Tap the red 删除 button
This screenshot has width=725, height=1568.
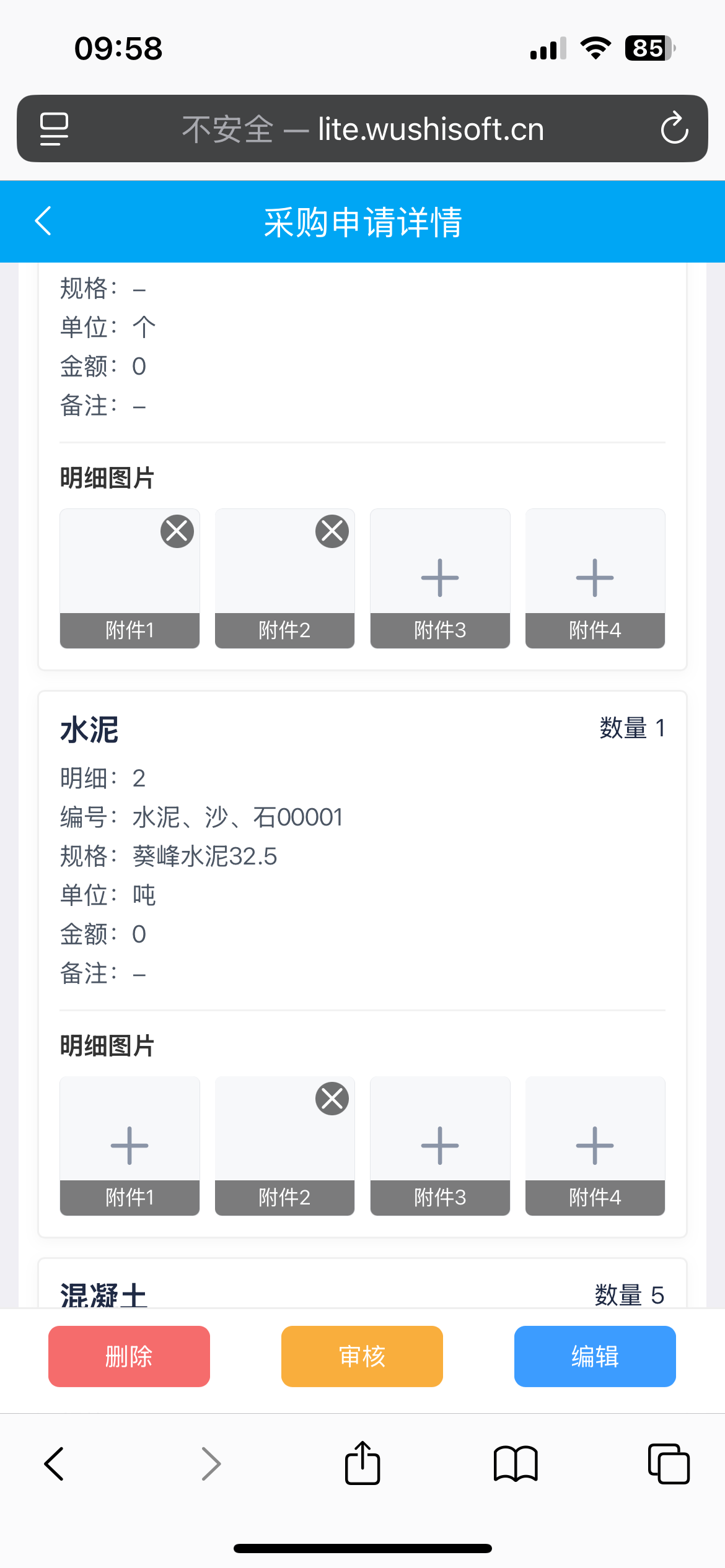tap(129, 1356)
